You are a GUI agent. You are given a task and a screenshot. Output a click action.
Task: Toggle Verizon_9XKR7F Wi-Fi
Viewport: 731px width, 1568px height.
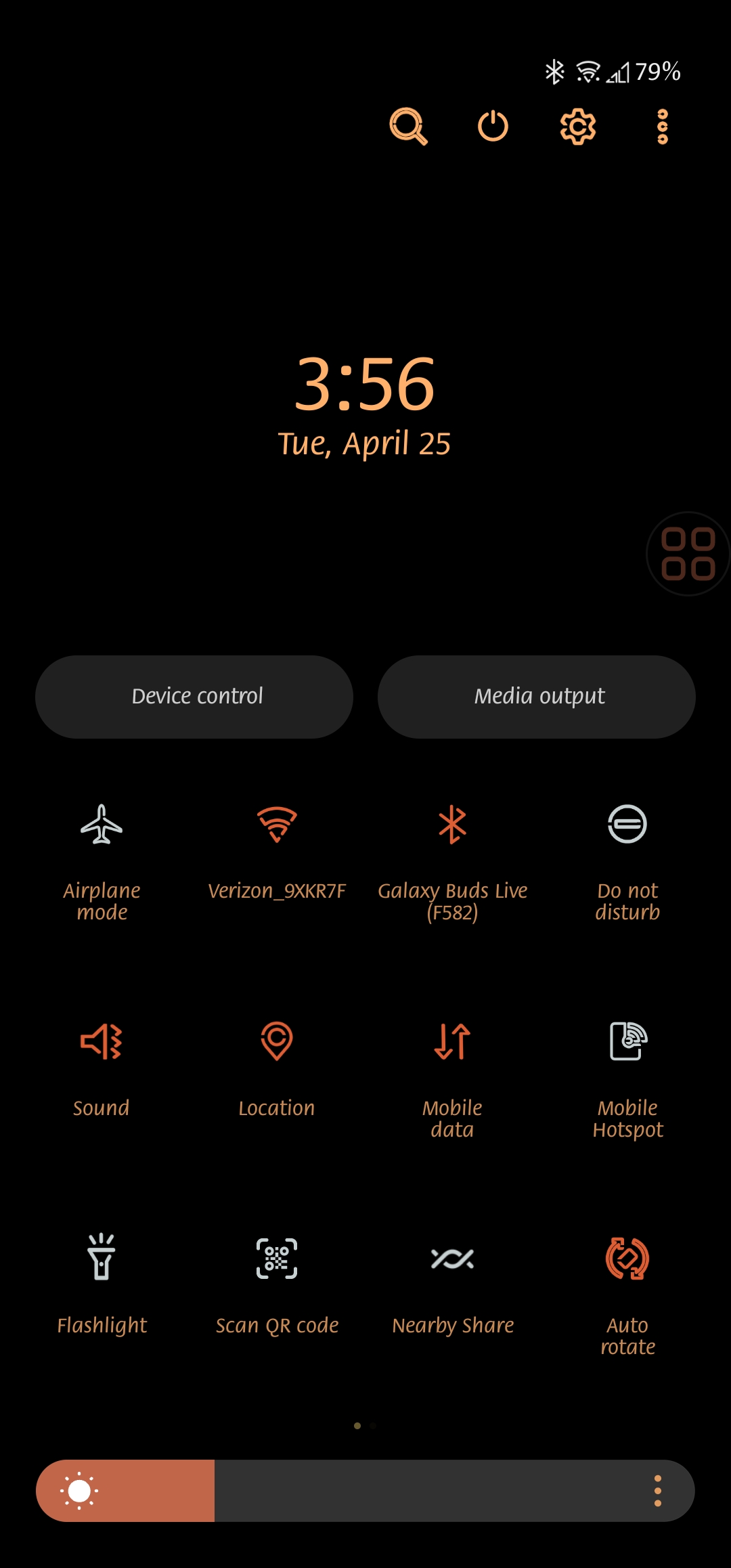click(277, 825)
